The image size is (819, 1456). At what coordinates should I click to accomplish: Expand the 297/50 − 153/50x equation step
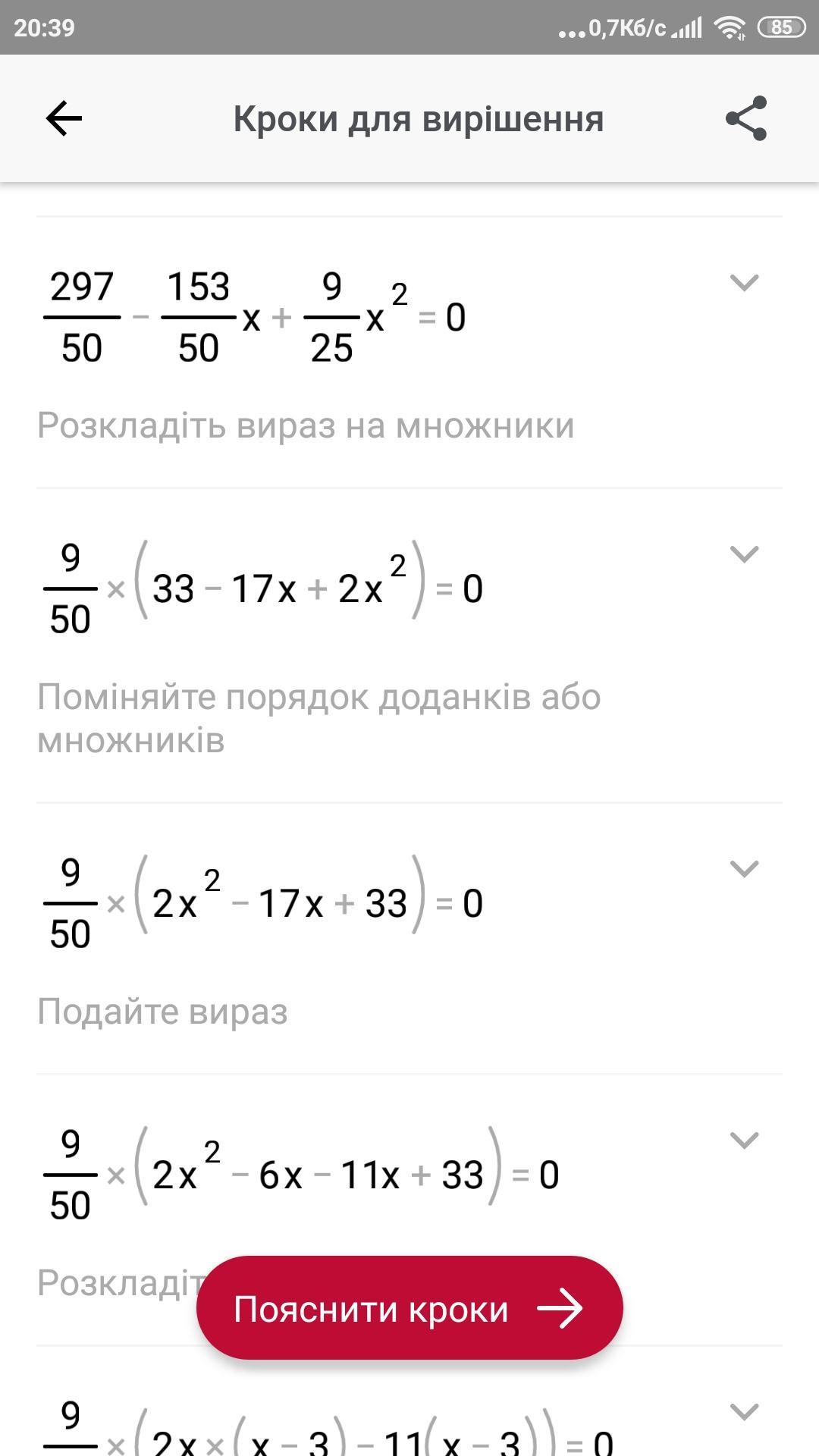[744, 283]
